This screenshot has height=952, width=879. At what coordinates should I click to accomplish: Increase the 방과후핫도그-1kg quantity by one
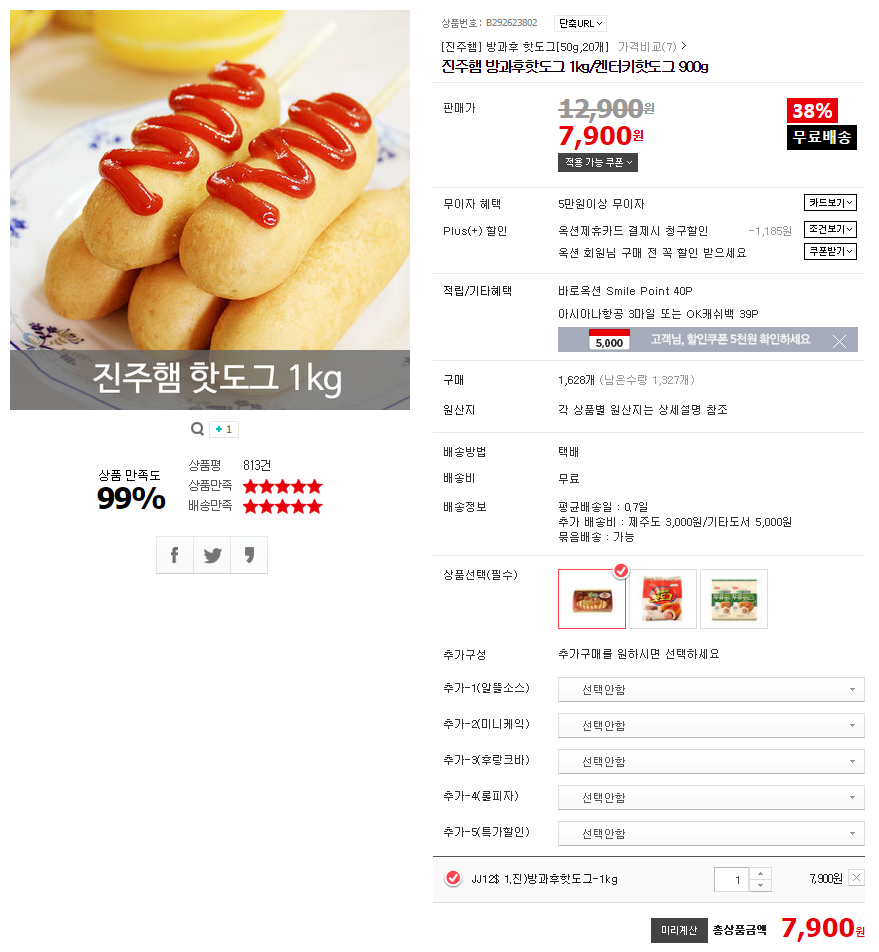(x=761, y=874)
